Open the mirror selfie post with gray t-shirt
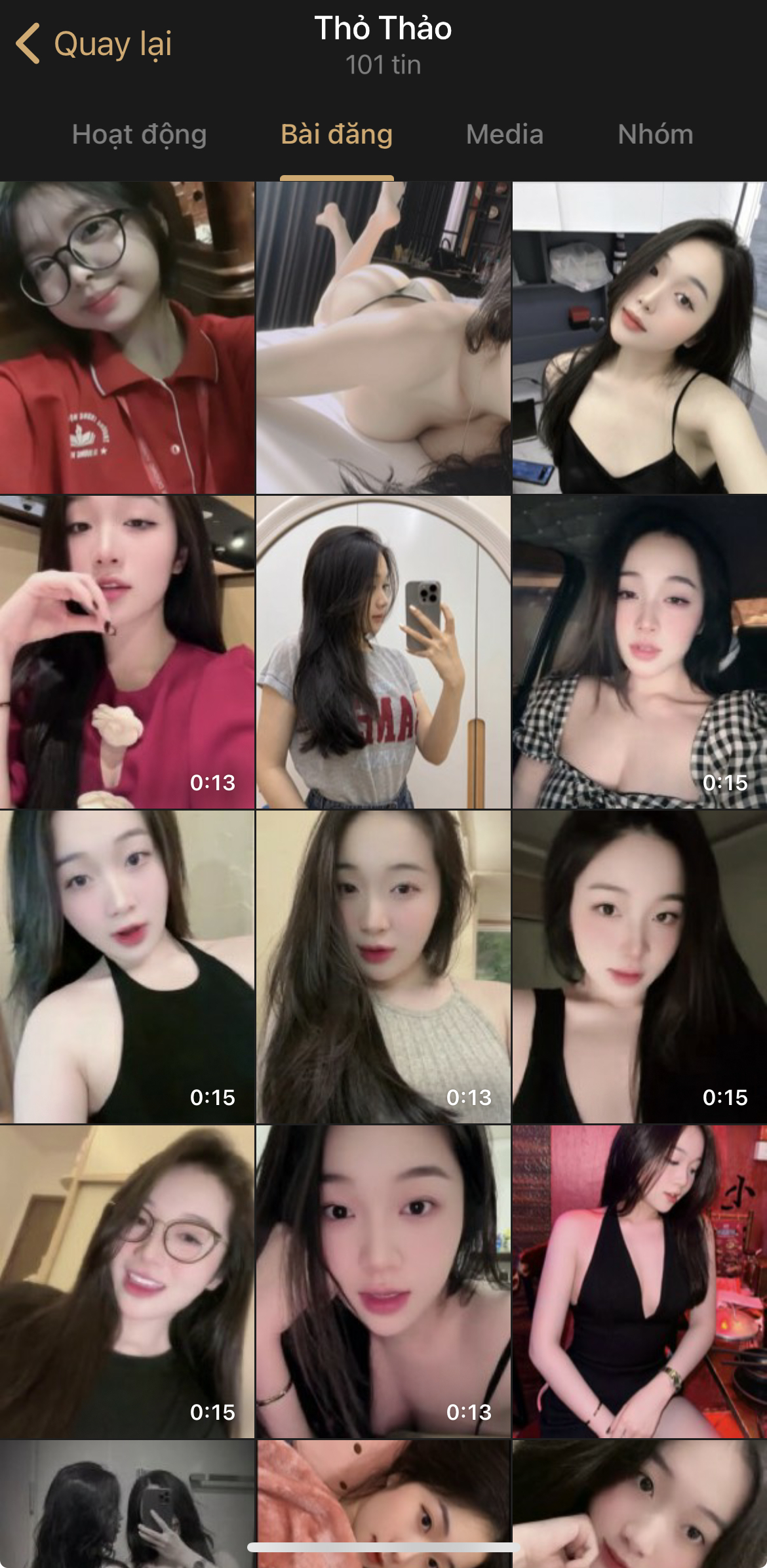Screen dimensions: 767x1568 click(383, 652)
